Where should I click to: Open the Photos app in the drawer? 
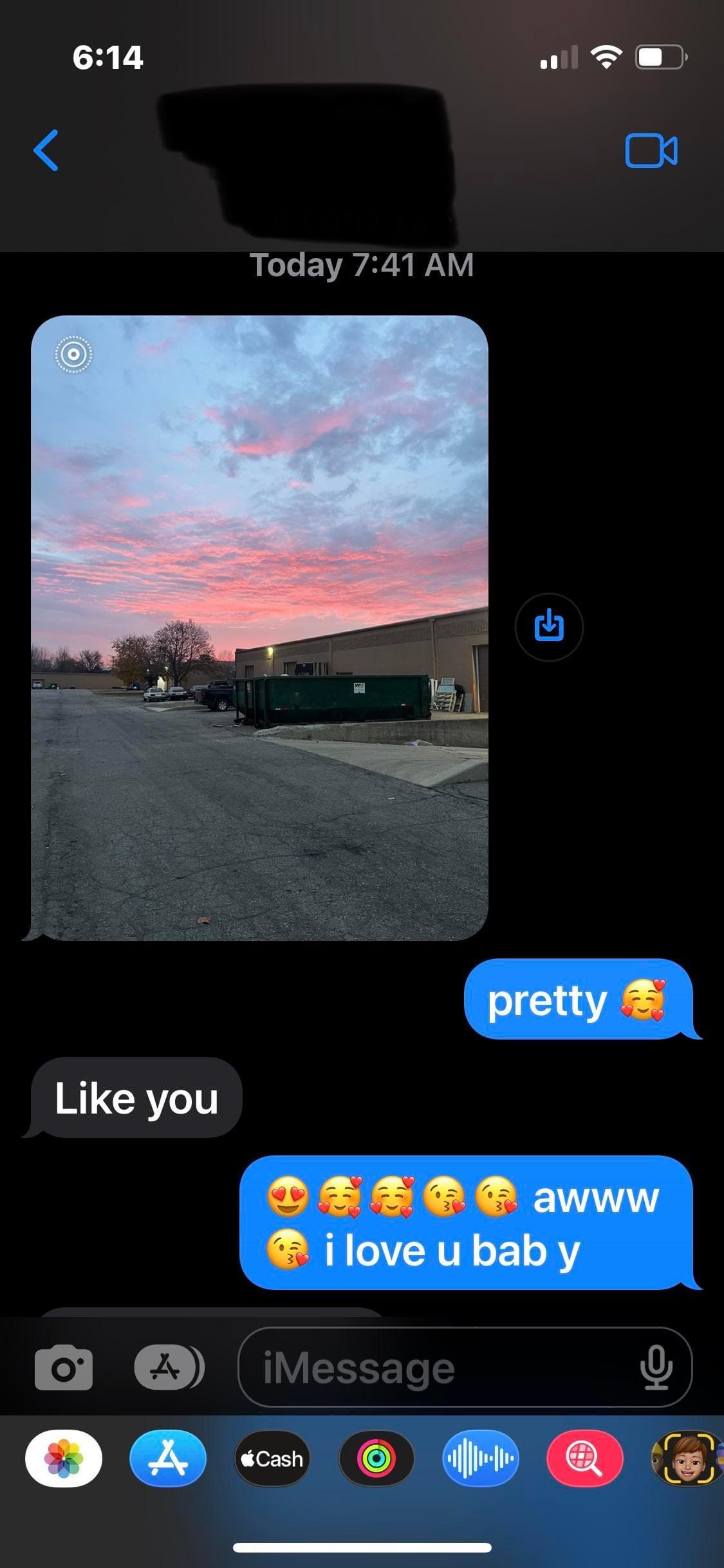click(64, 1459)
